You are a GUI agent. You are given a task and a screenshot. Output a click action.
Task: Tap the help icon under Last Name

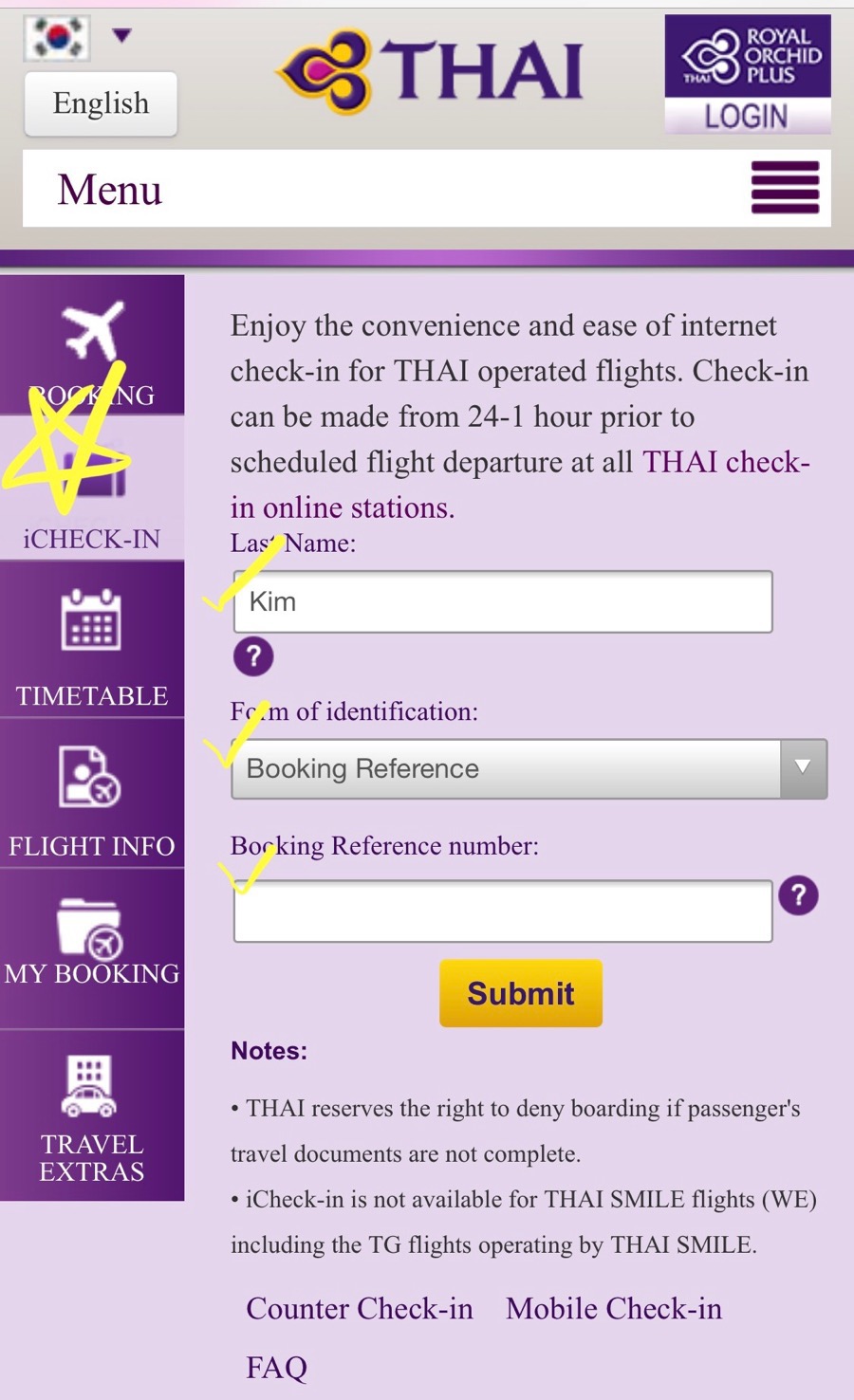coord(253,656)
